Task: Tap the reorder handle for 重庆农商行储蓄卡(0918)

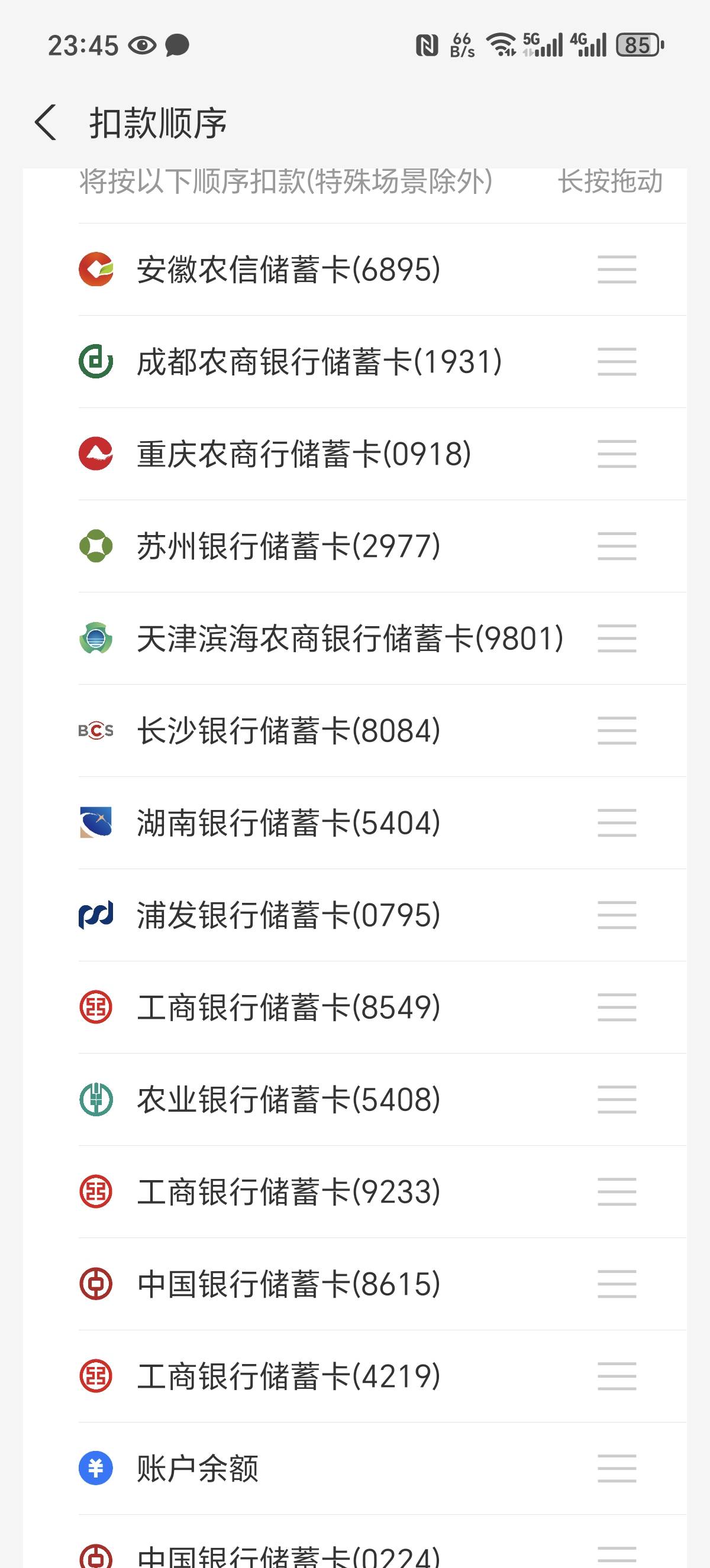Action: (617, 454)
